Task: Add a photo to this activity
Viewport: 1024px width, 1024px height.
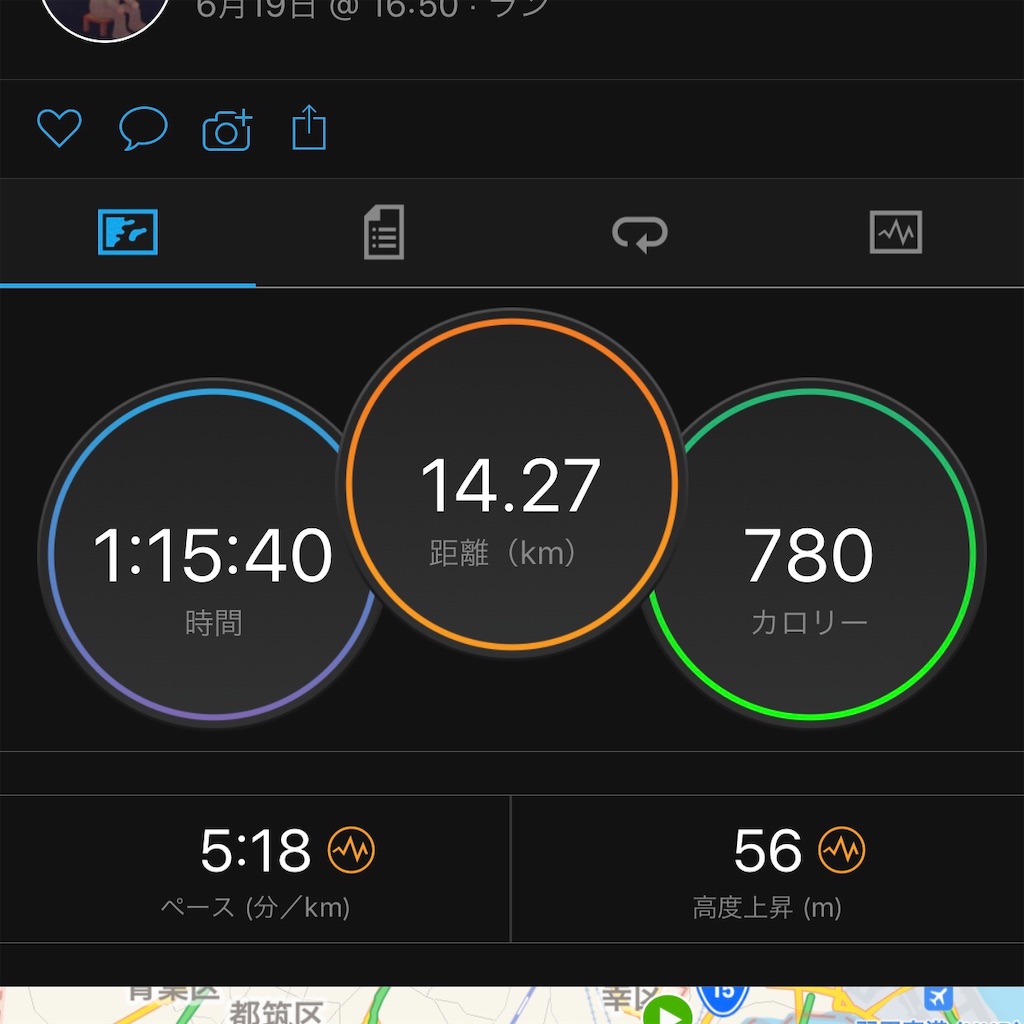Action: click(x=227, y=130)
